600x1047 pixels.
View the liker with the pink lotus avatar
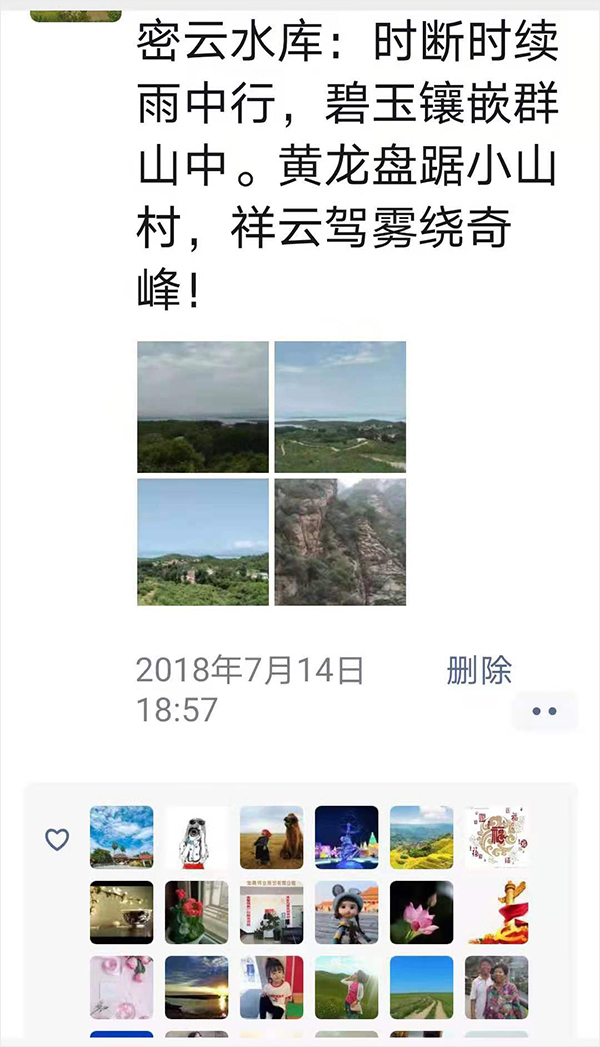point(421,912)
